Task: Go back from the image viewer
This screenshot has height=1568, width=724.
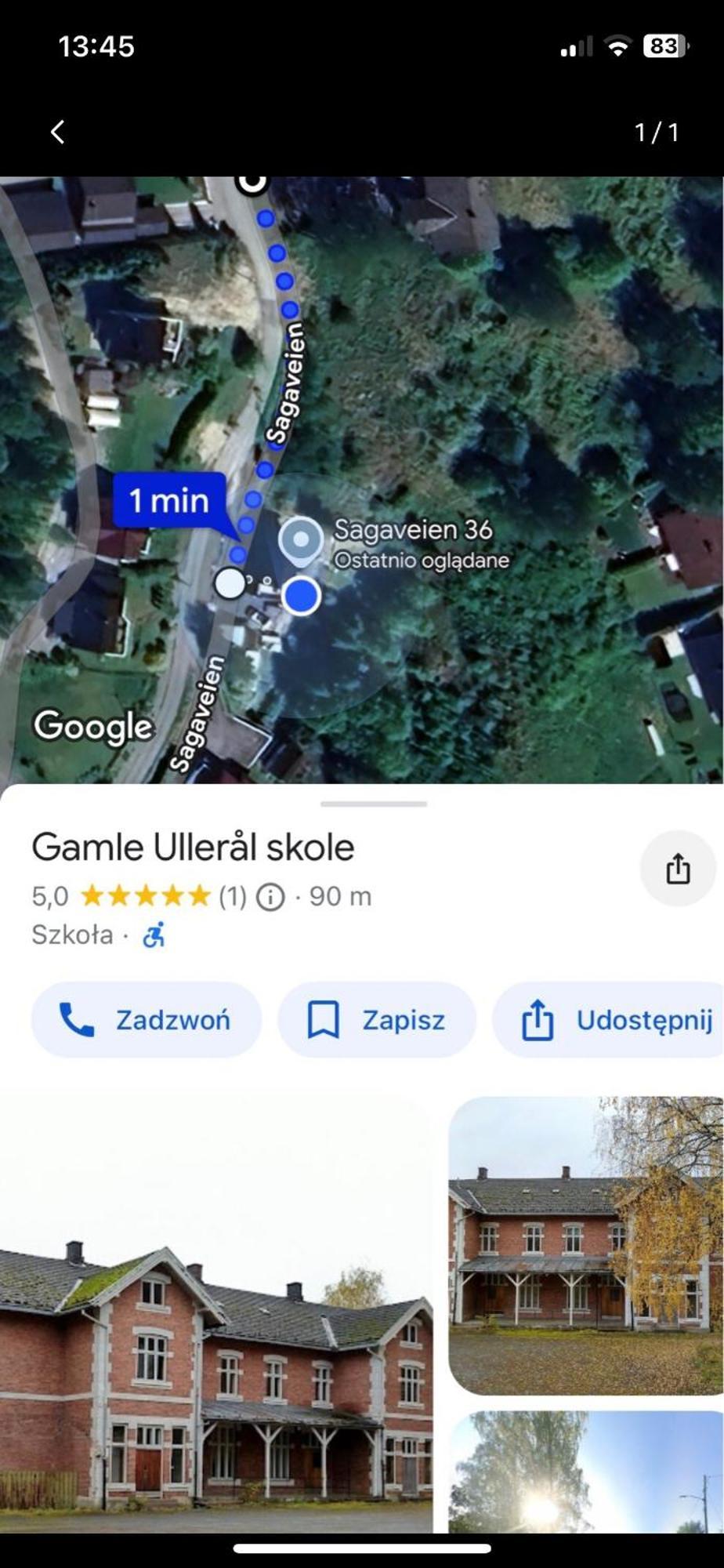Action: pos(57,132)
